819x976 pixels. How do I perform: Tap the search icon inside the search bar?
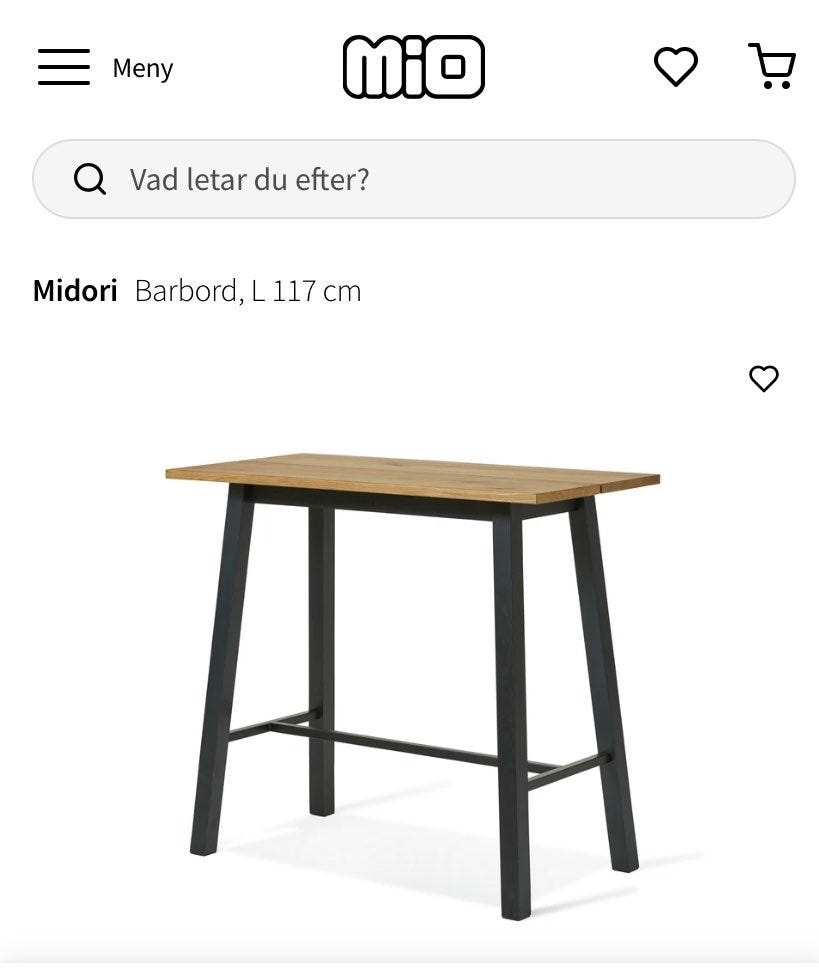pyautogui.click(x=90, y=179)
